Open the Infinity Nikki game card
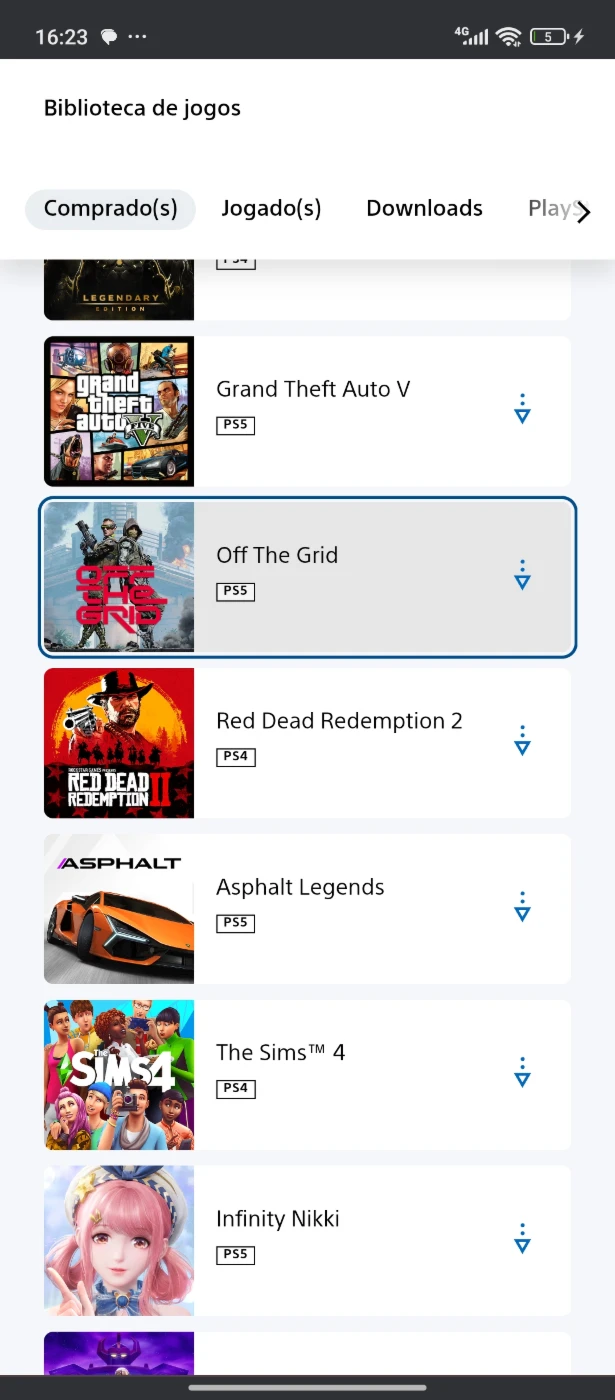 click(x=307, y=1241)
